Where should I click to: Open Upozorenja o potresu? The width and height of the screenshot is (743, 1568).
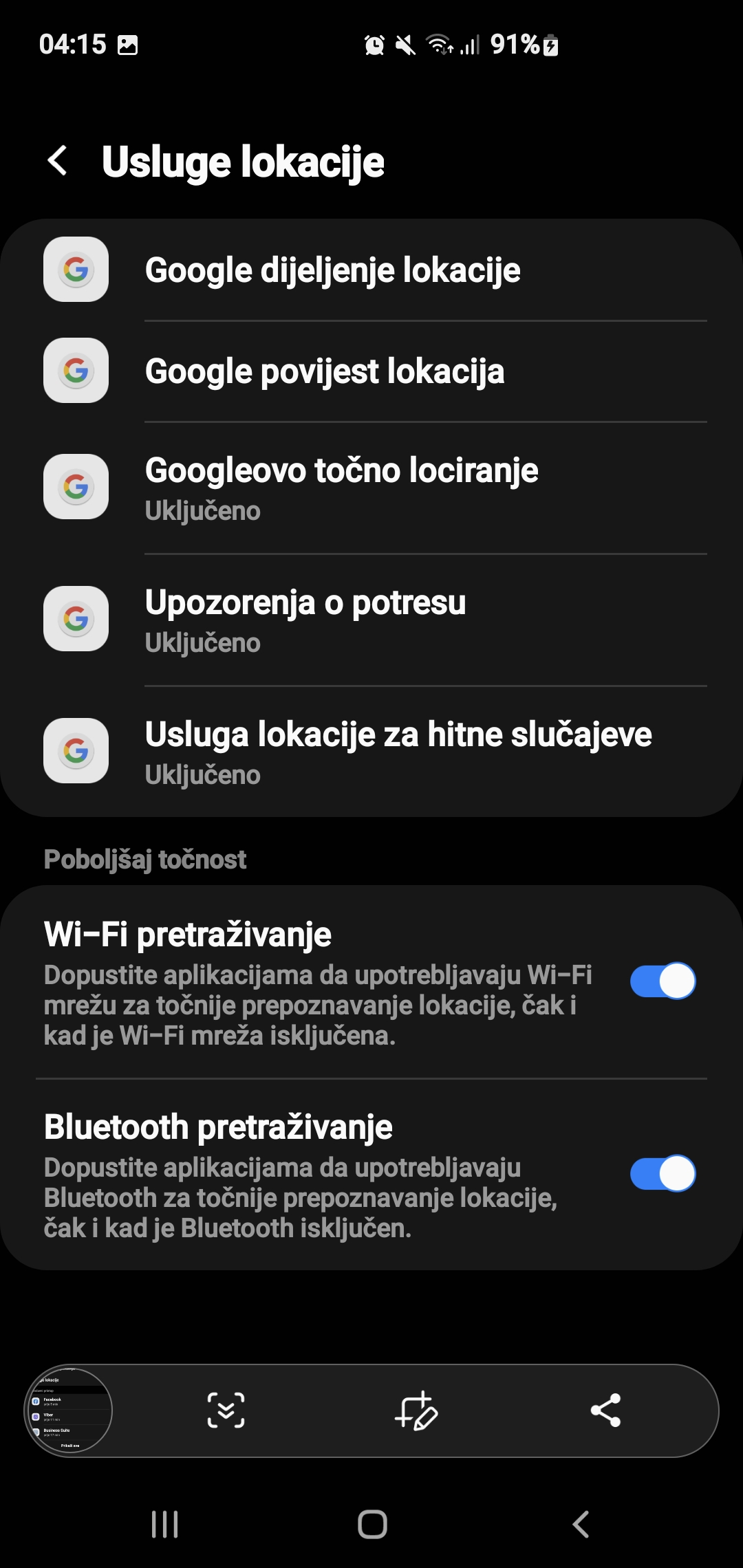(x=371, y=620)
